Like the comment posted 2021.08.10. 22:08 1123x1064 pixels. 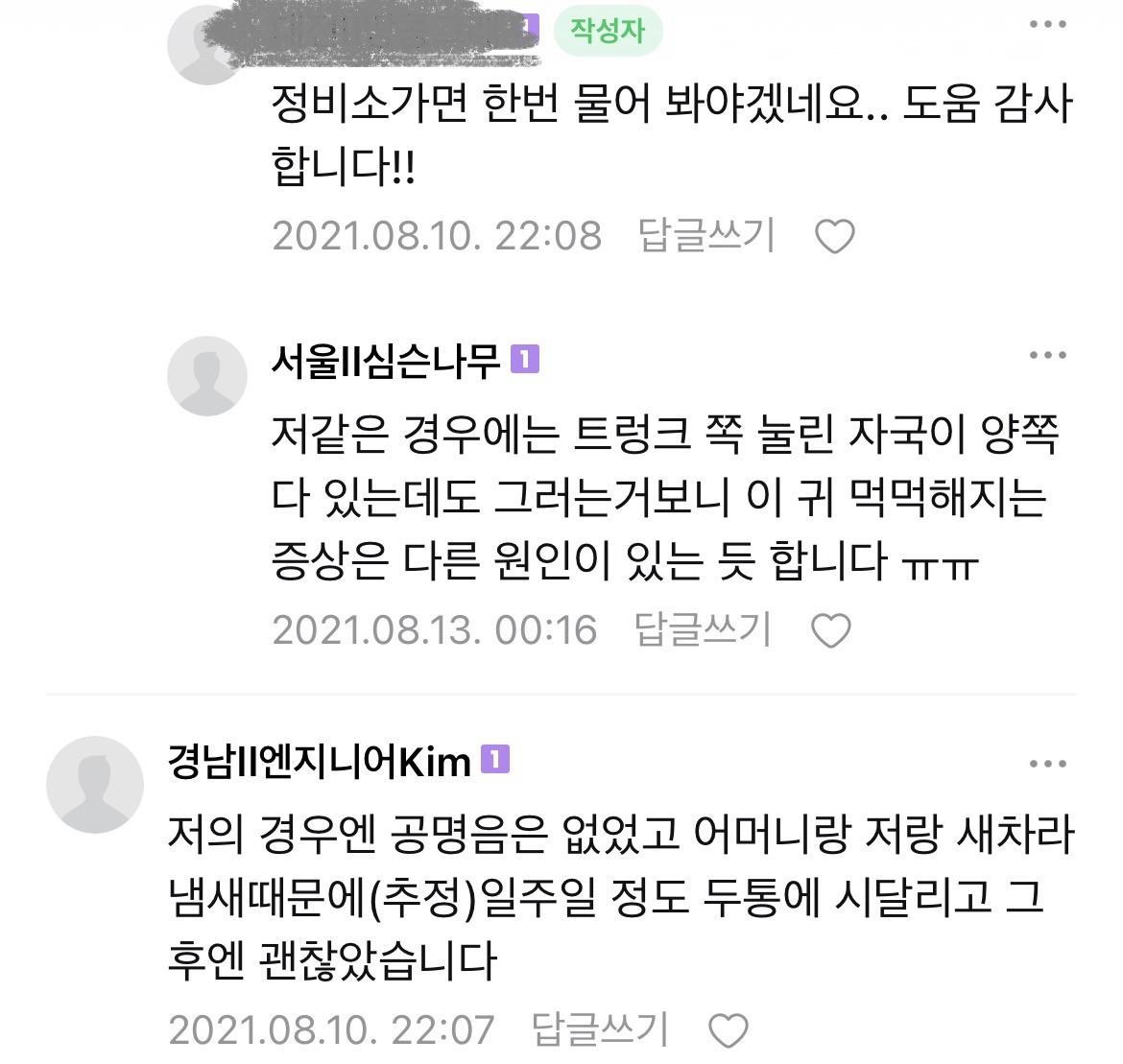tap(834, 237)
